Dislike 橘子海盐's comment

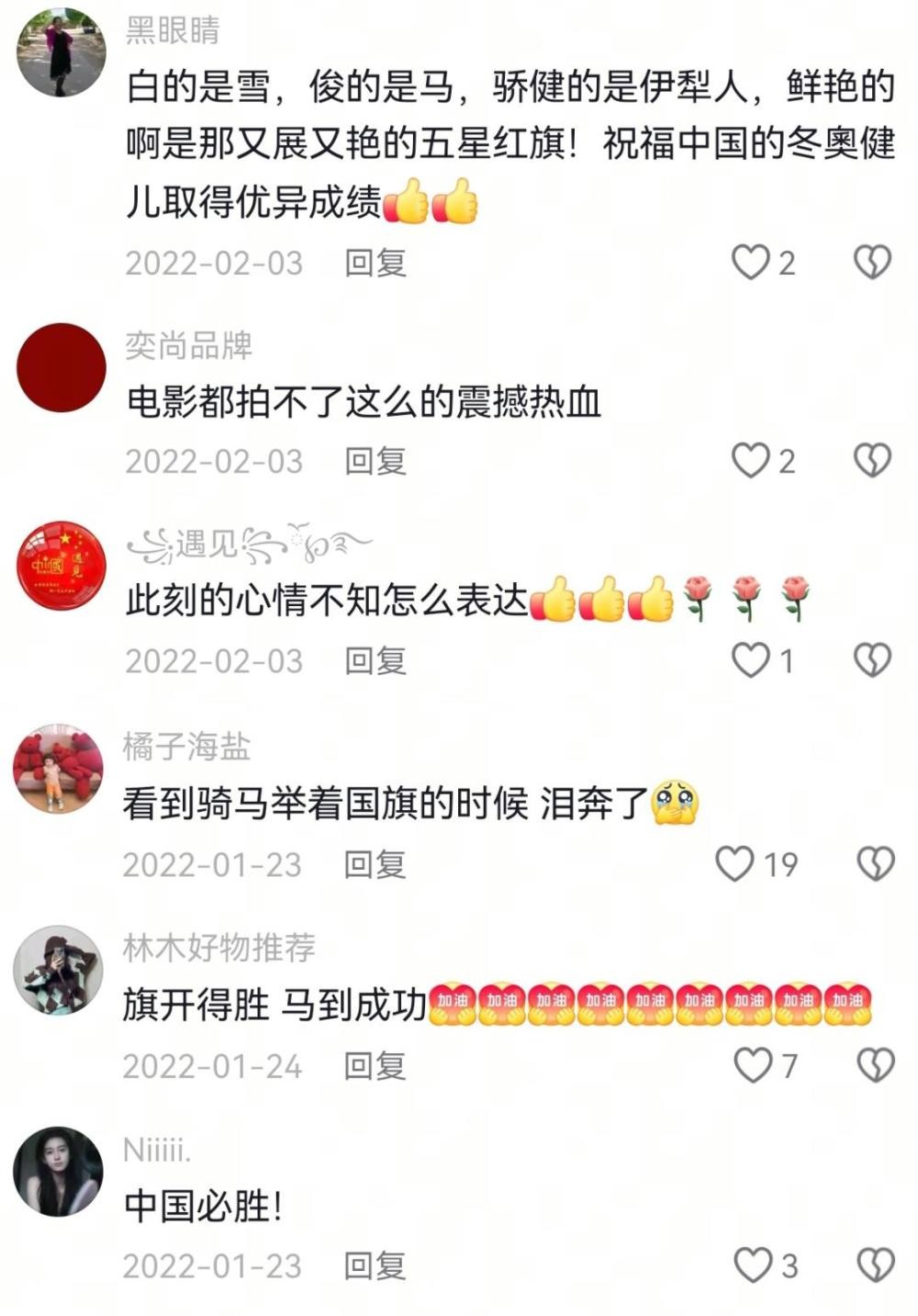(875, 864)
